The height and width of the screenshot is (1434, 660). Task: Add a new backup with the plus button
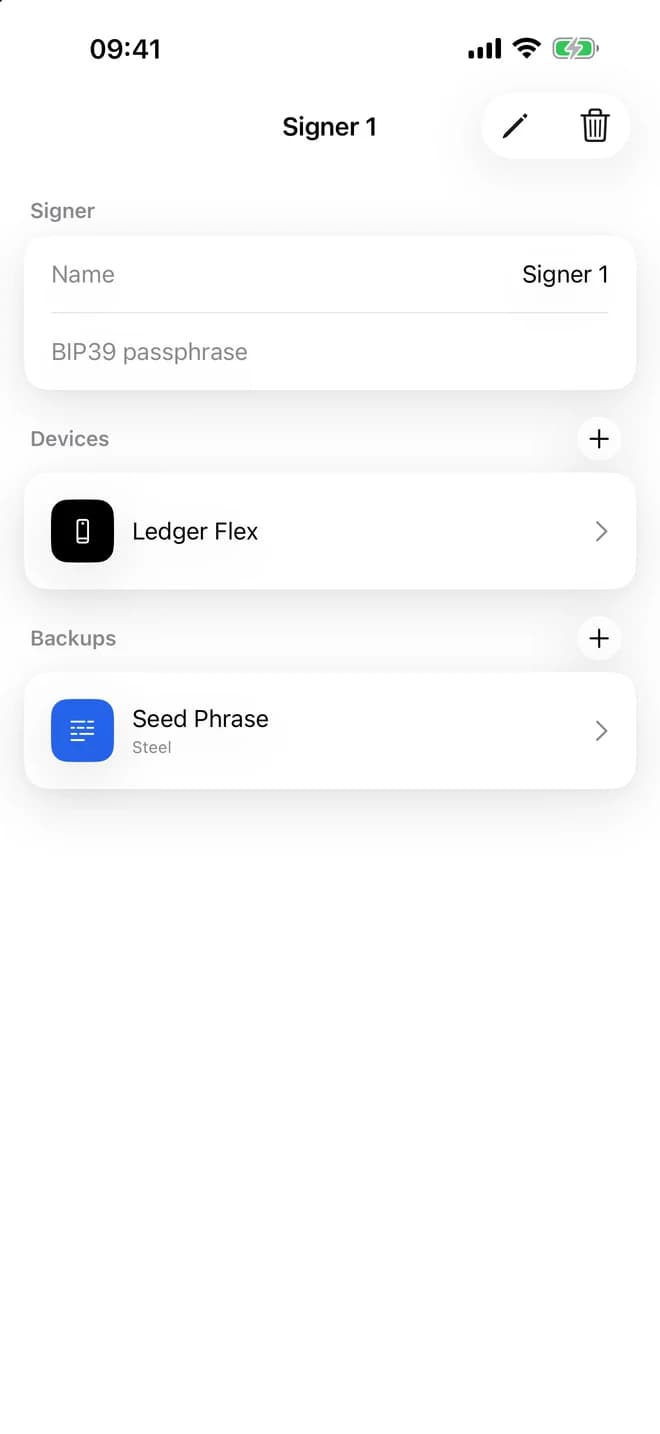[x=599, y=638]
